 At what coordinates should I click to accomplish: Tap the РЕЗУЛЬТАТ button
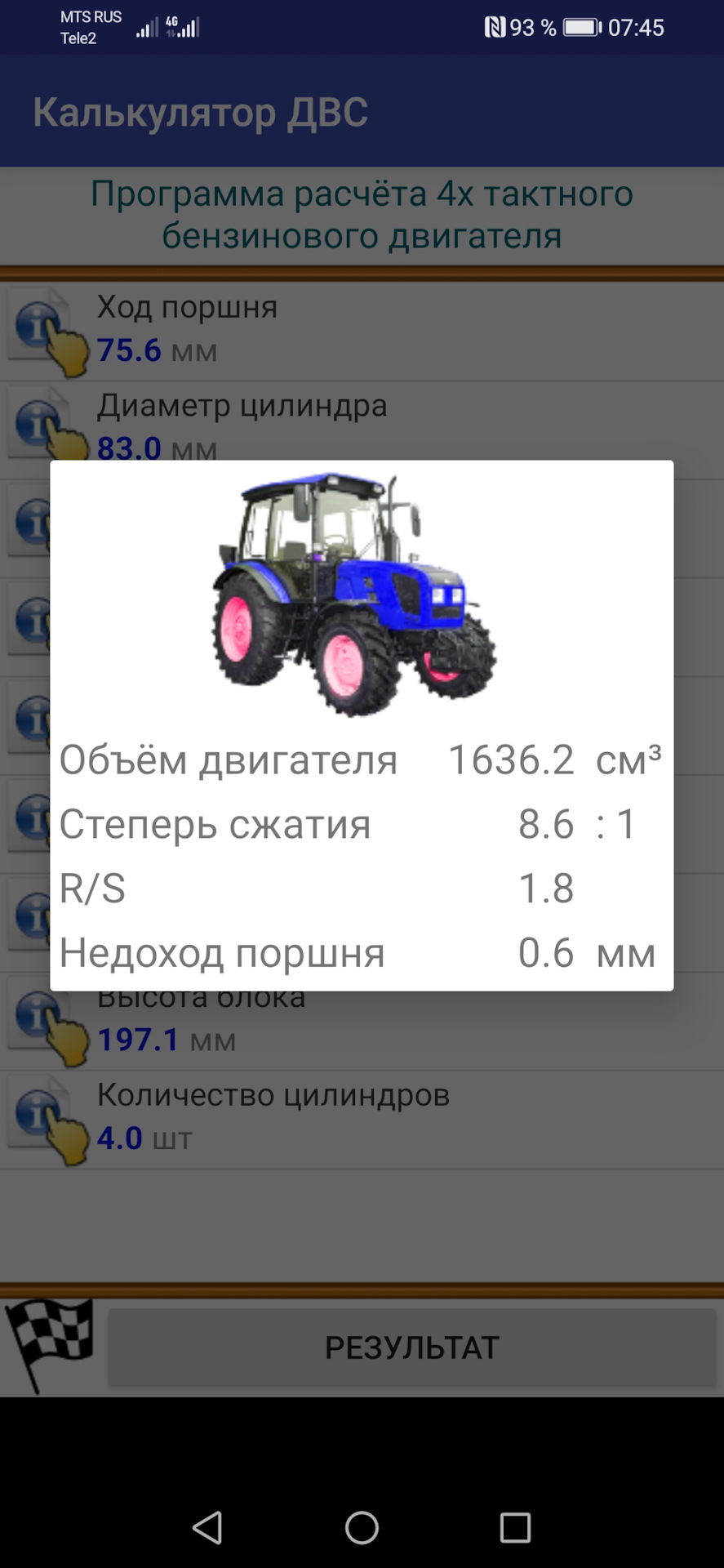411,1348
